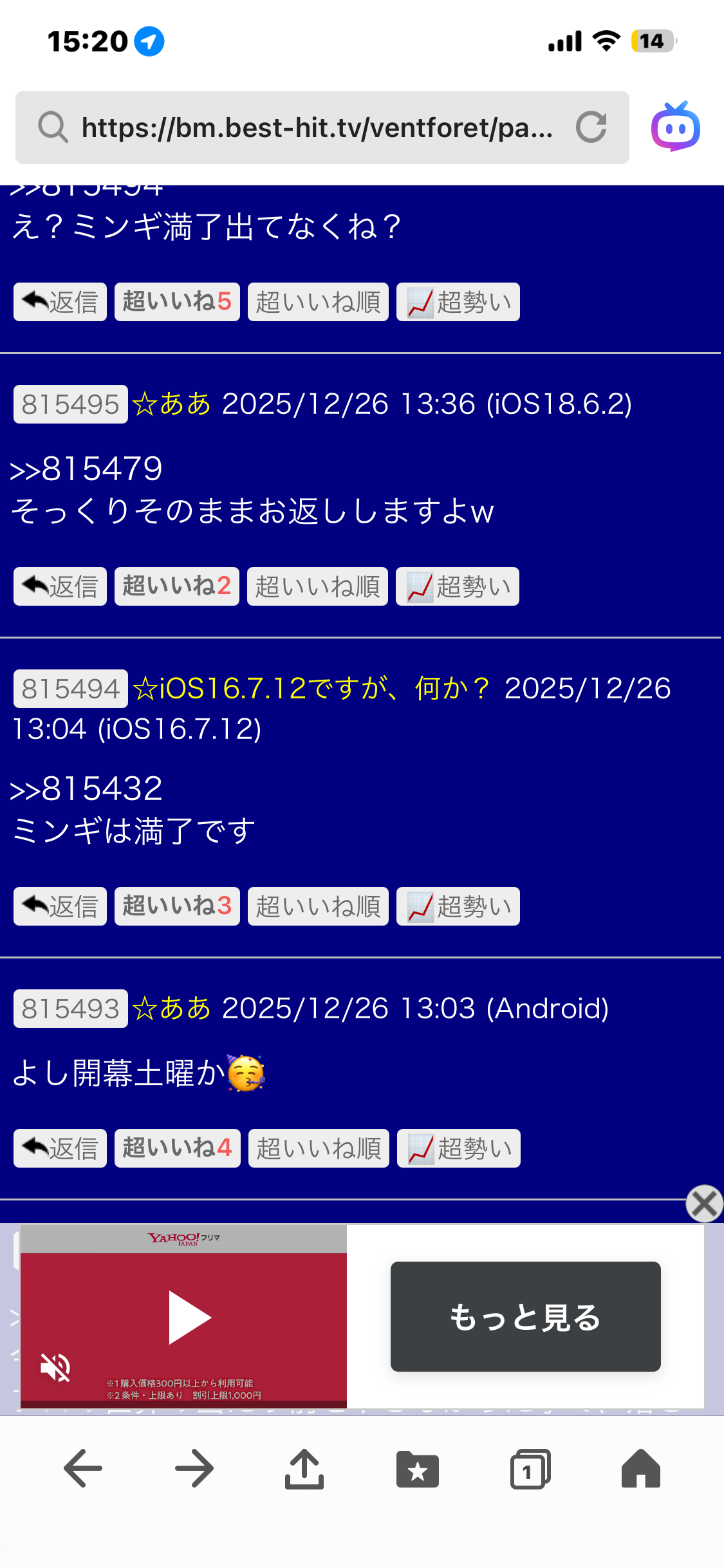Play the Yahoo Furima video ad
This screenshot has height=1568, width=724.
tap(189, 1317)
